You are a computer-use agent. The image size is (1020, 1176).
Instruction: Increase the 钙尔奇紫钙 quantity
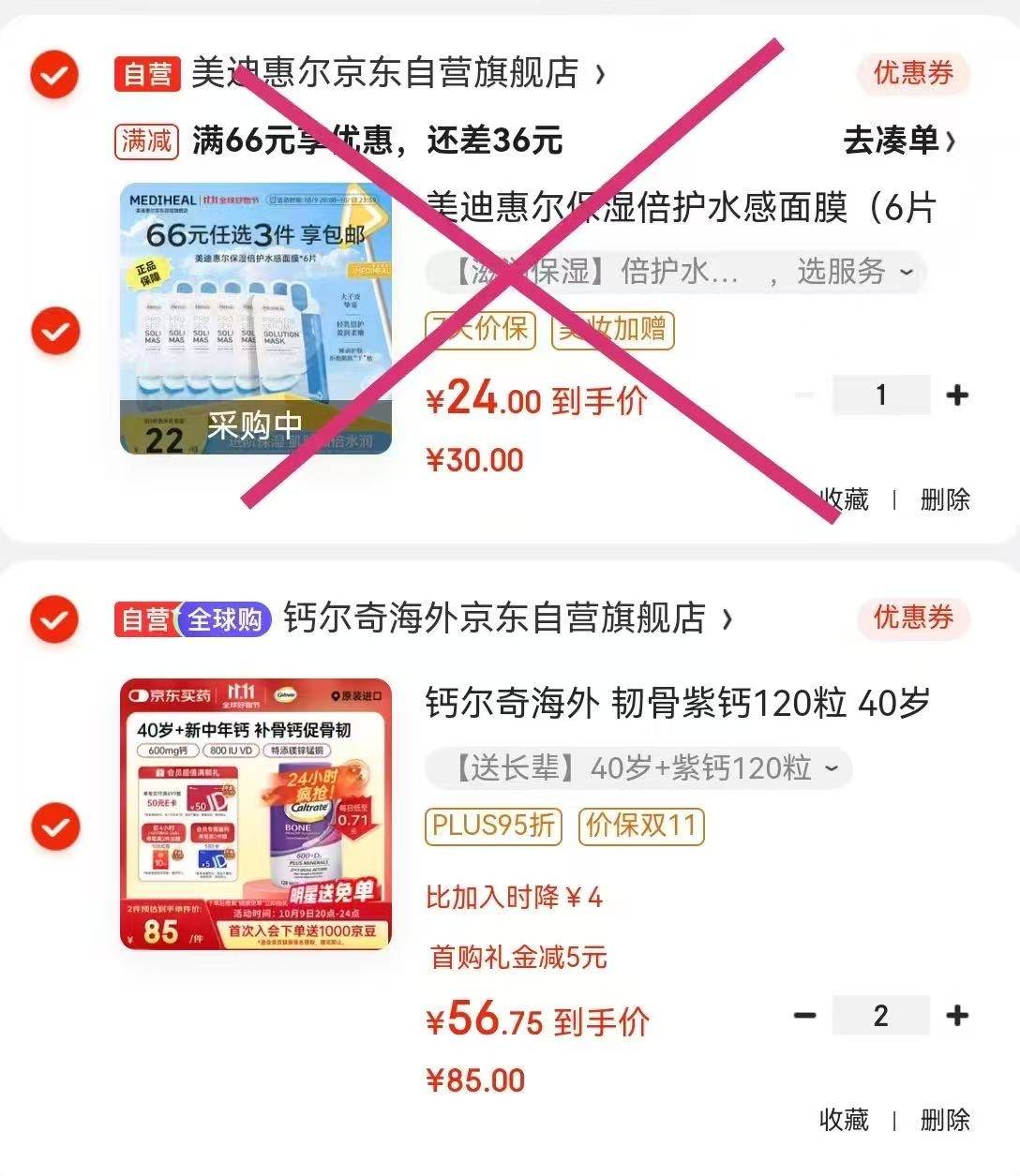pyautogui.click(x=956, y=1016)
